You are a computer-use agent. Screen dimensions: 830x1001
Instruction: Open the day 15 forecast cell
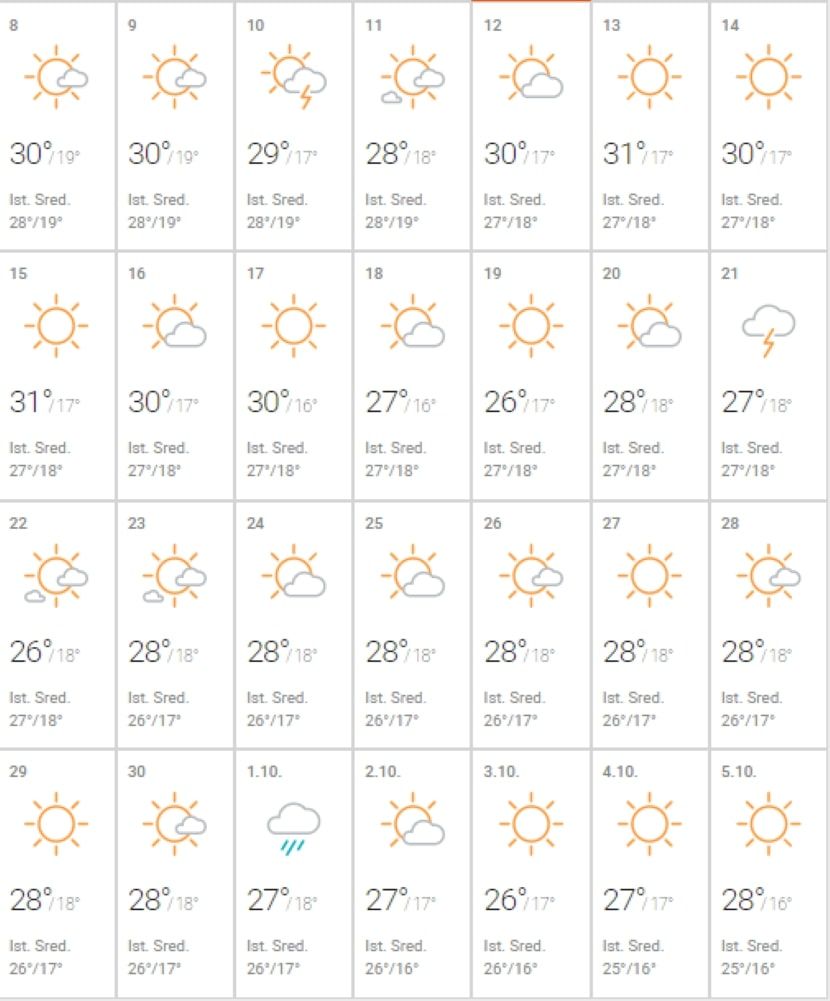(x=58, y=375)
